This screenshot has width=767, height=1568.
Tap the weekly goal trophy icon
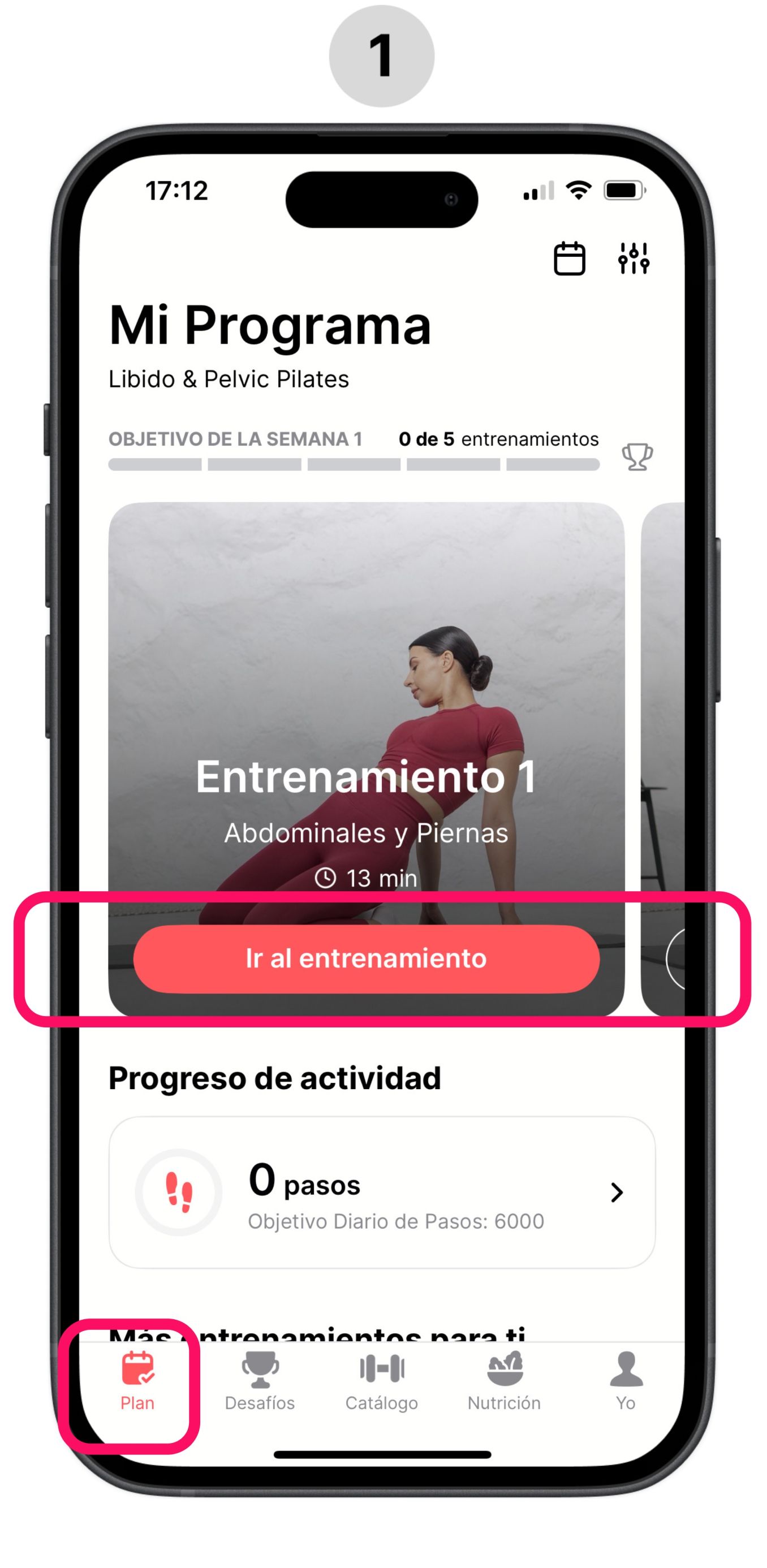tap(637, 456)
